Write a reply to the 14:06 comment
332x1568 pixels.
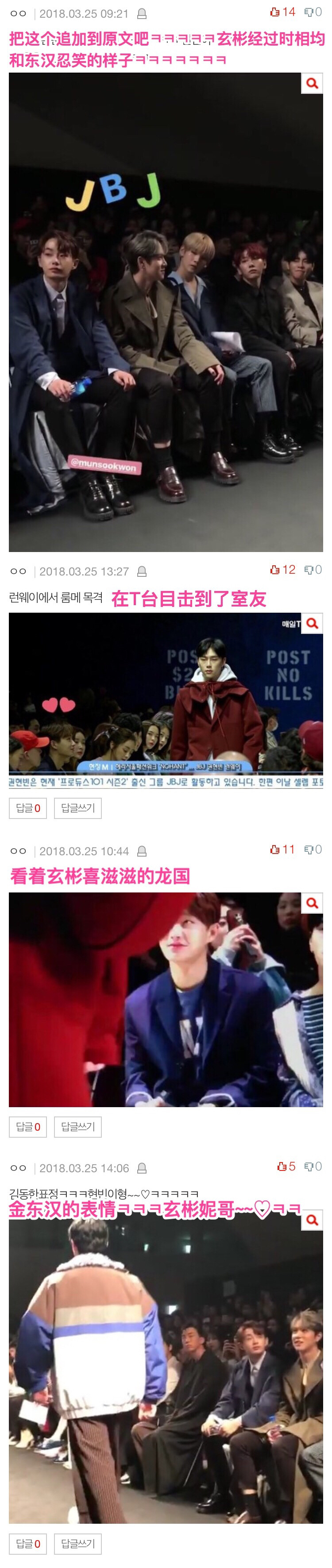tap(78, 1544)
